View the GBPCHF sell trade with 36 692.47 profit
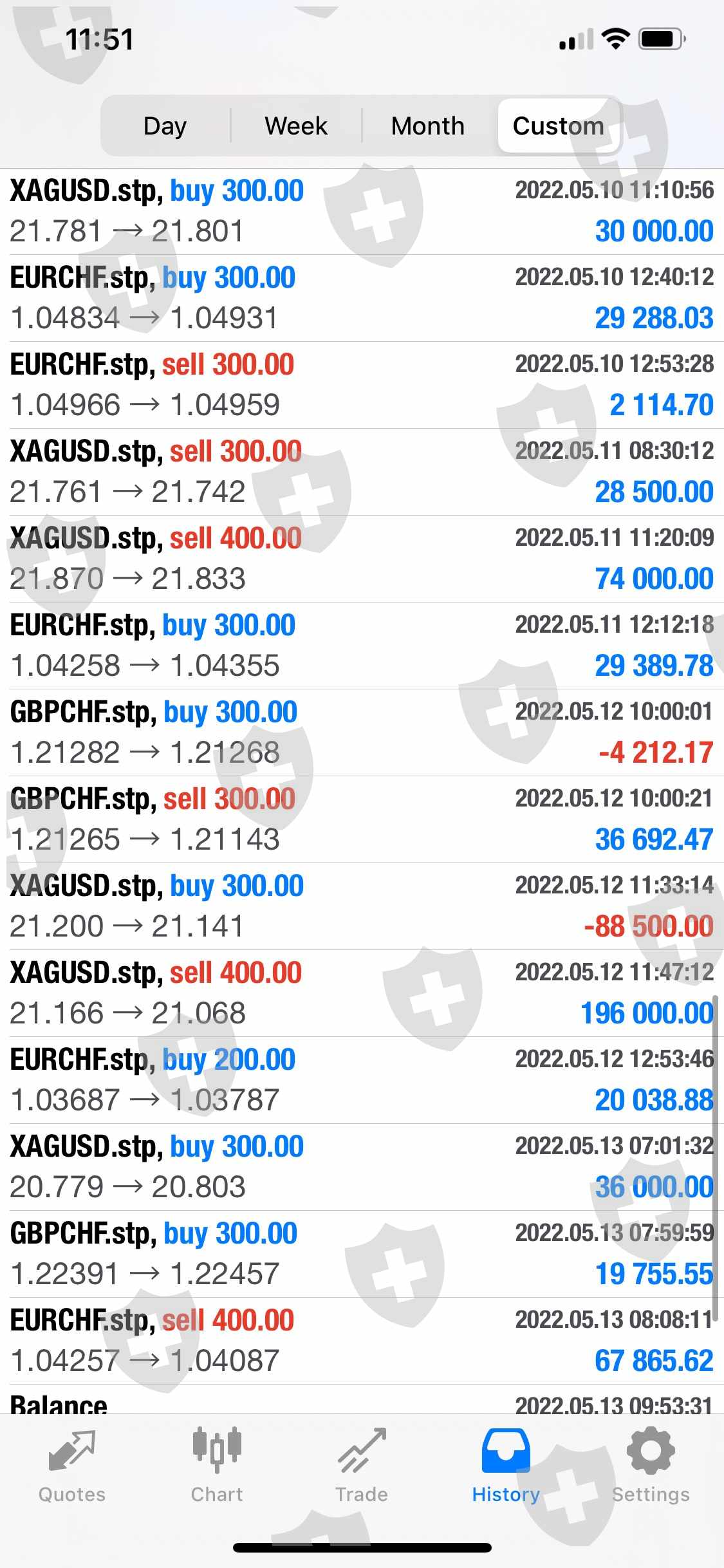 (362, 819)
